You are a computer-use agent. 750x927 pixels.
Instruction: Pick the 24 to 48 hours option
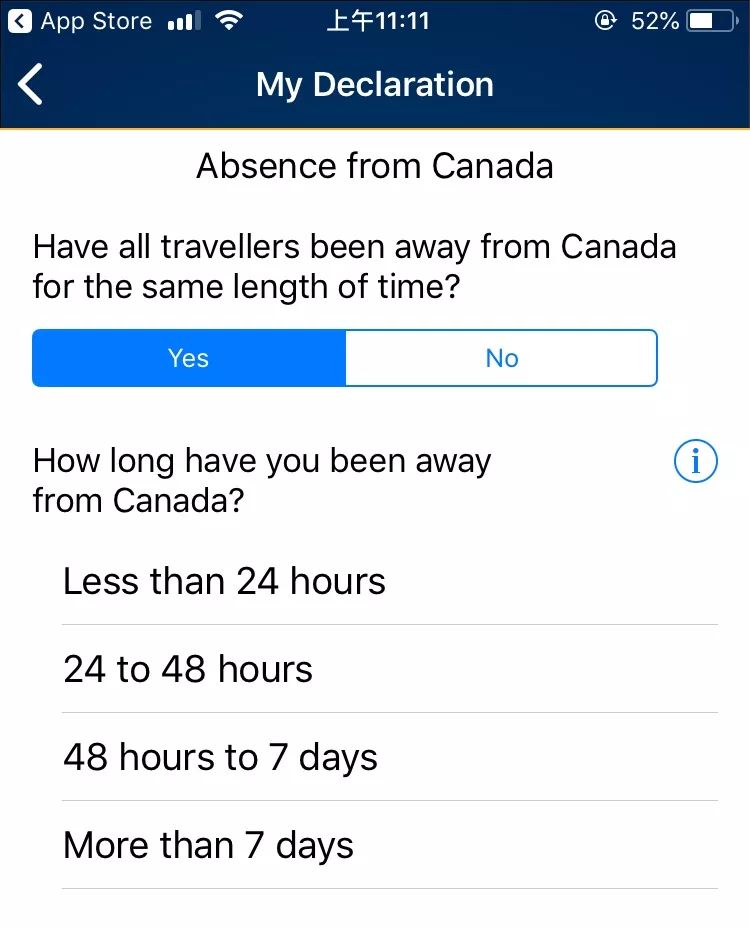[x=188, y=669]
